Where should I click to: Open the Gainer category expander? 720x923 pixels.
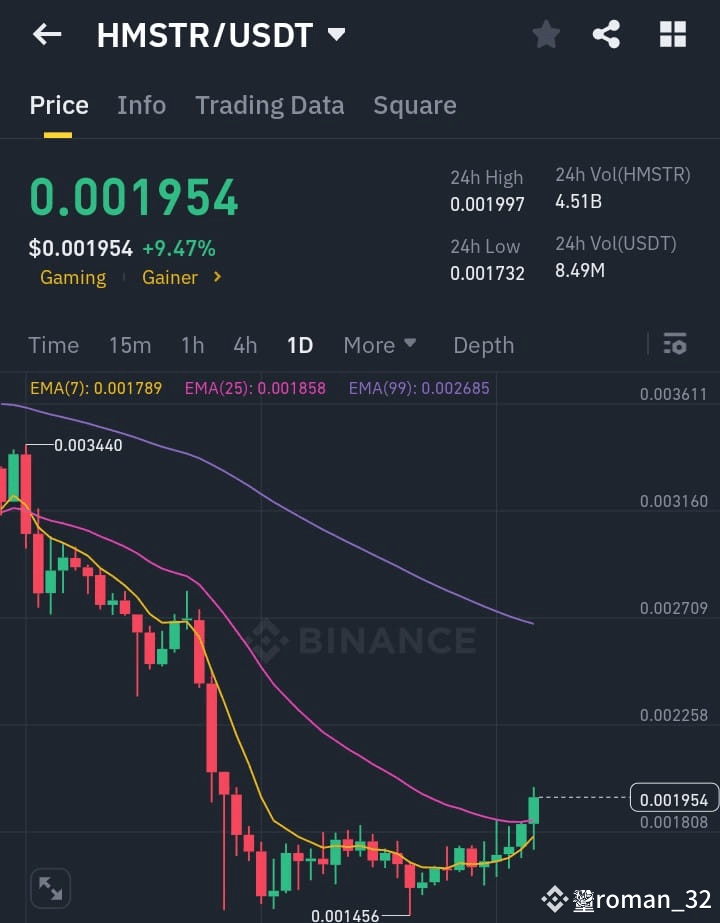coord(182,277)
